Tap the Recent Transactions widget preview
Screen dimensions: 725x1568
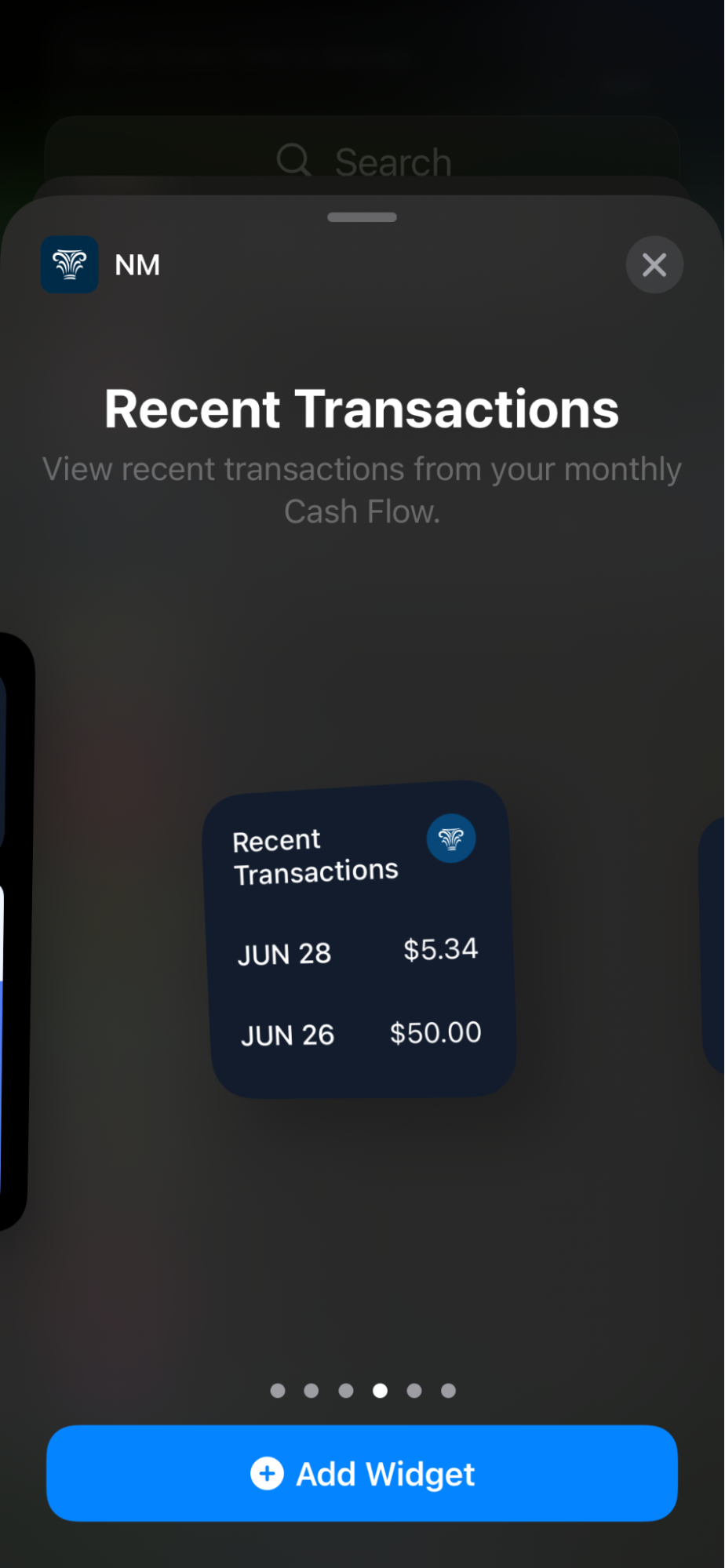click(x=360, y=940)
